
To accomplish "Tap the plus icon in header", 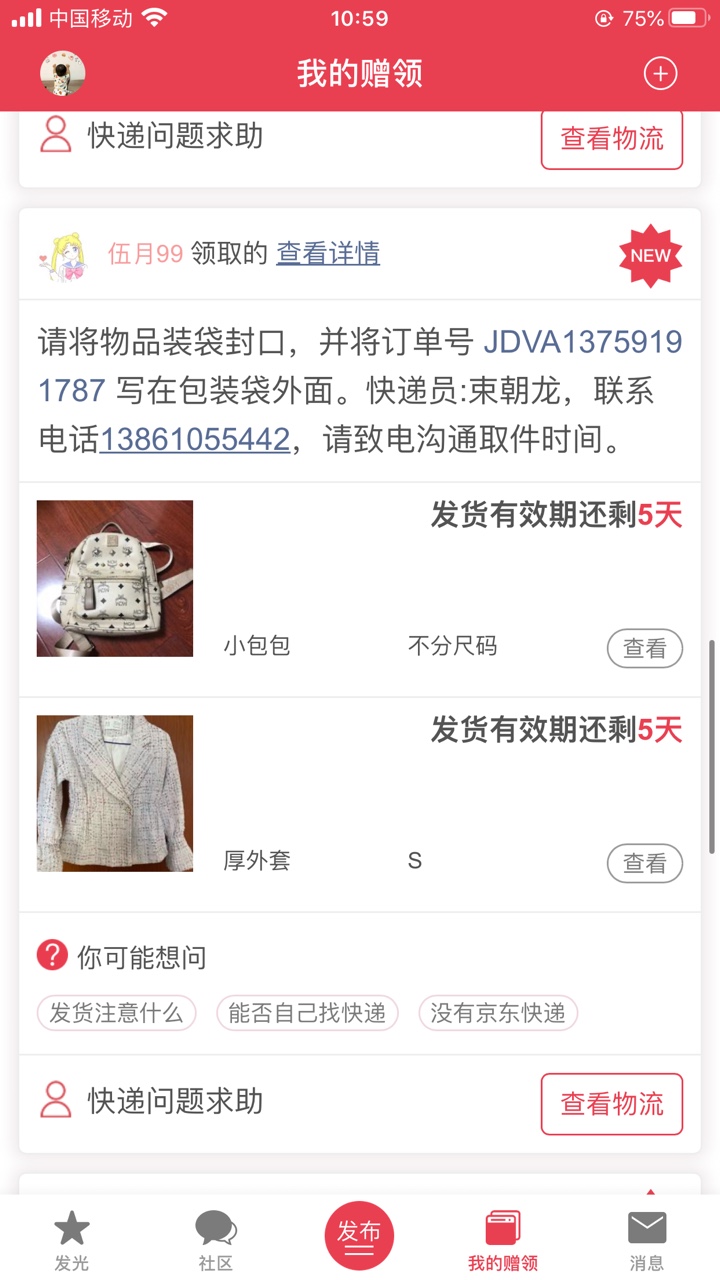I will (660, 73).
